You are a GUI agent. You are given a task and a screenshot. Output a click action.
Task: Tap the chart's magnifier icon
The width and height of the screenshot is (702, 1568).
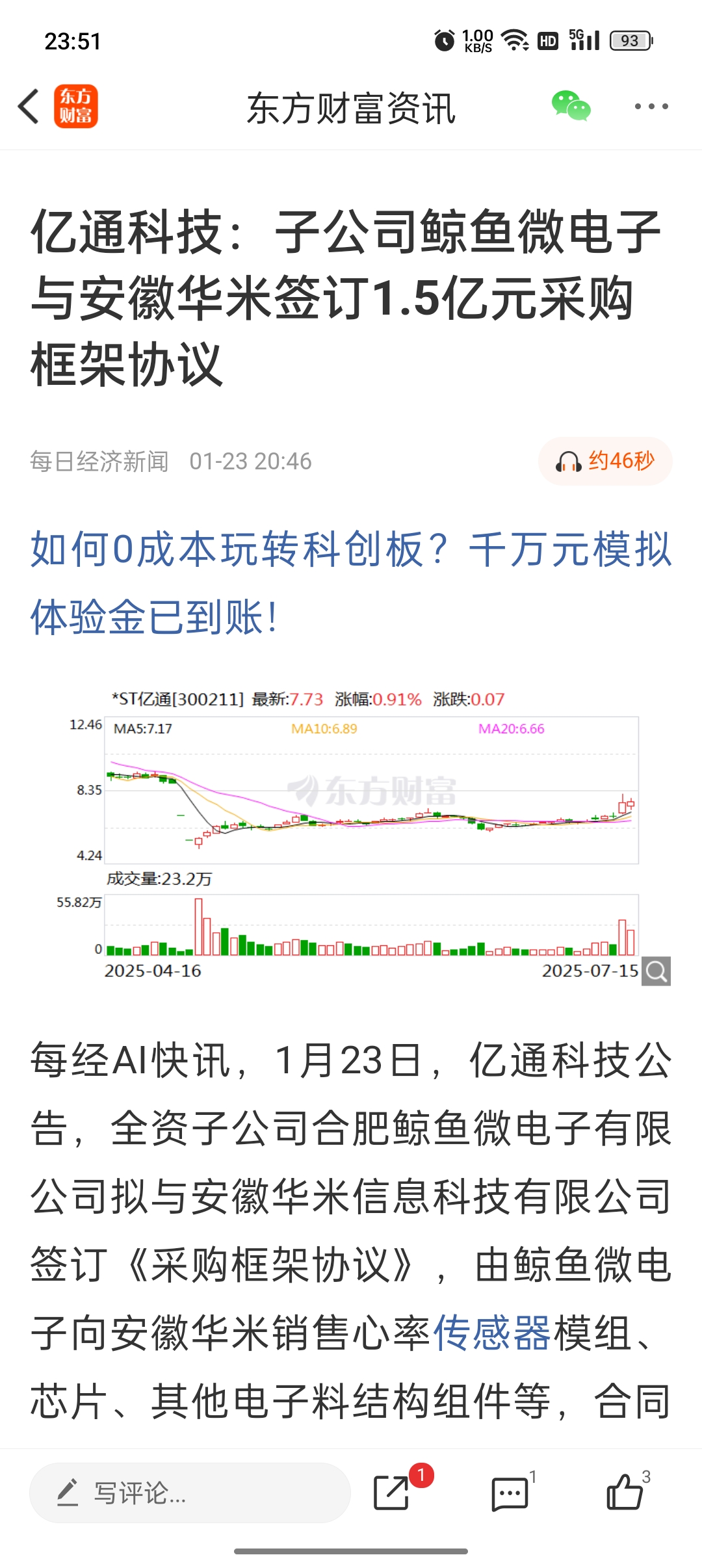point(656,971)
